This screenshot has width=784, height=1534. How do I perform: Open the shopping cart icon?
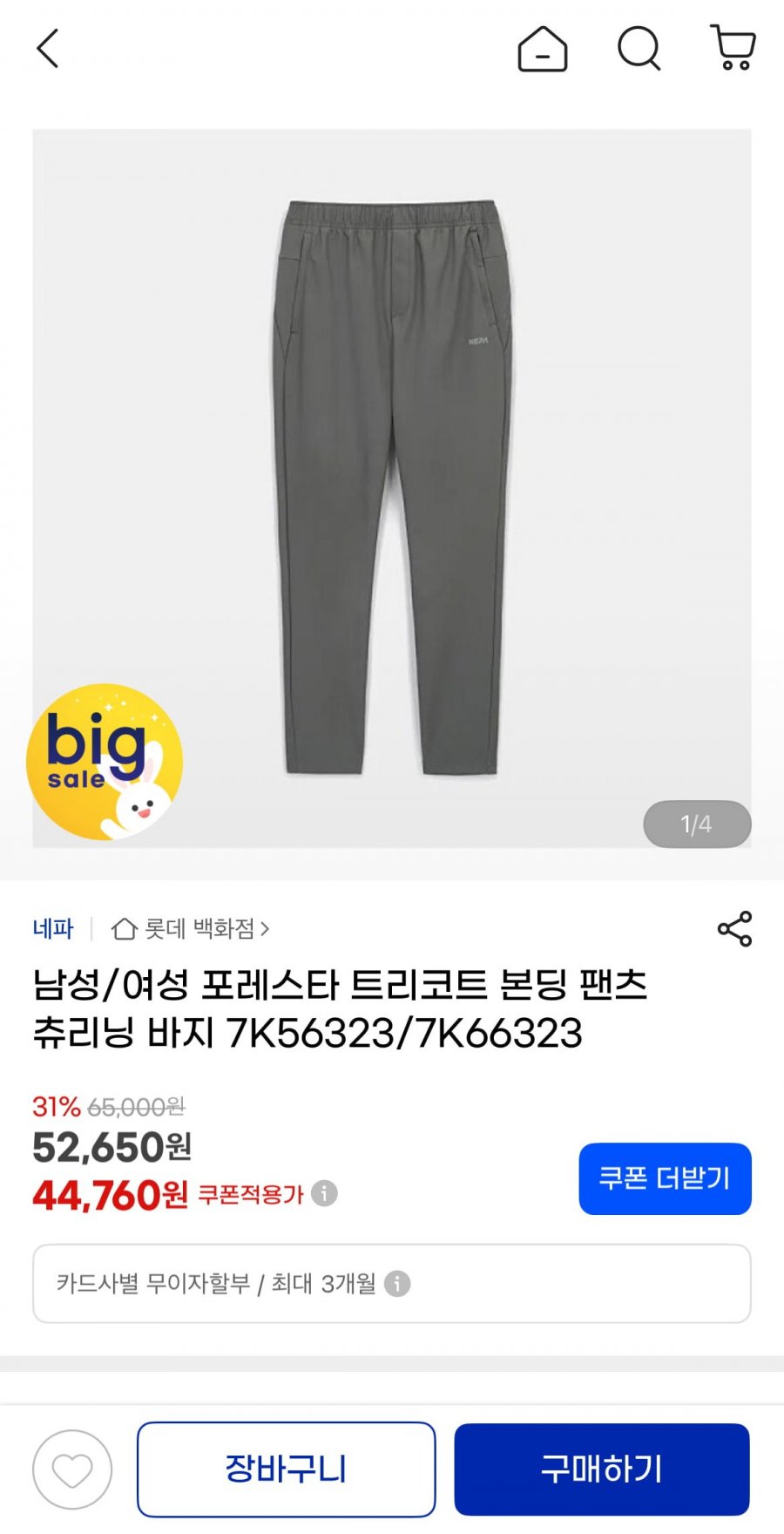tap(733, 48)
